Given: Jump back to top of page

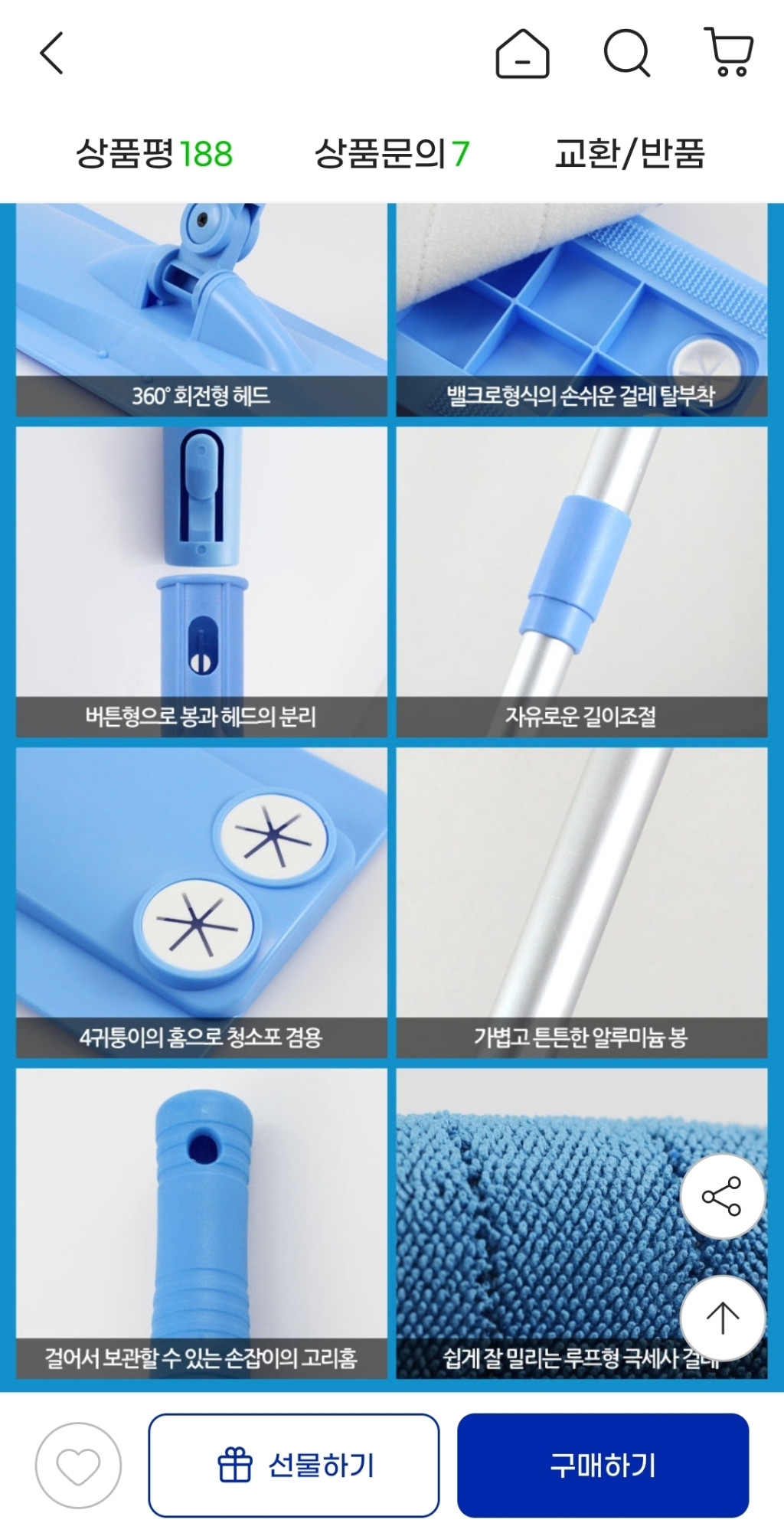Looking at the screenshot, I should tap(722, 1319).
